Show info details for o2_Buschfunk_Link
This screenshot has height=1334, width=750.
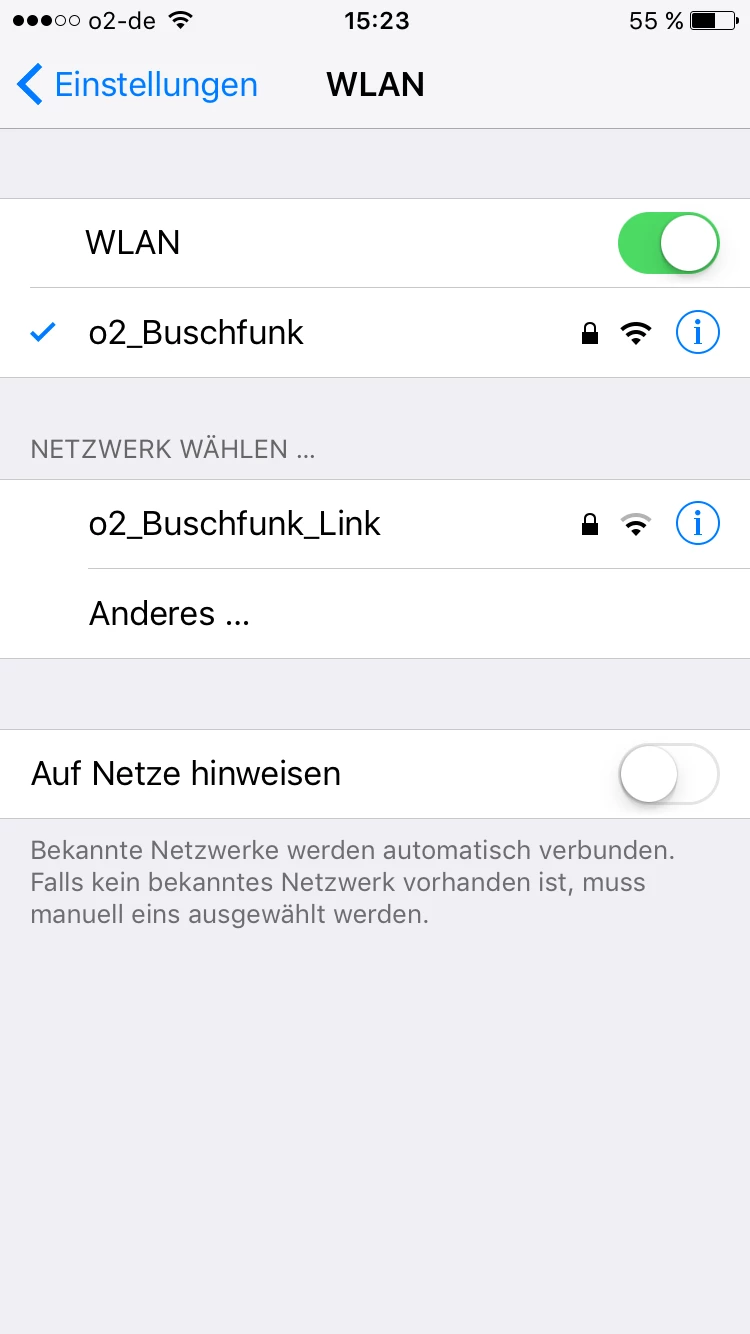click(x=697, y=524)
